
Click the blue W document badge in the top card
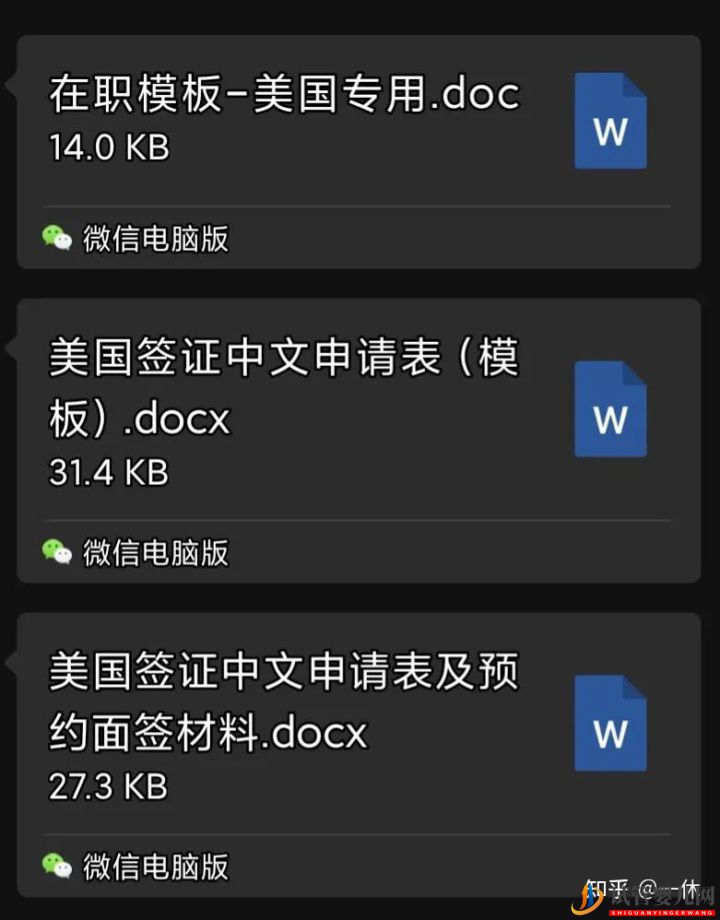610,120
